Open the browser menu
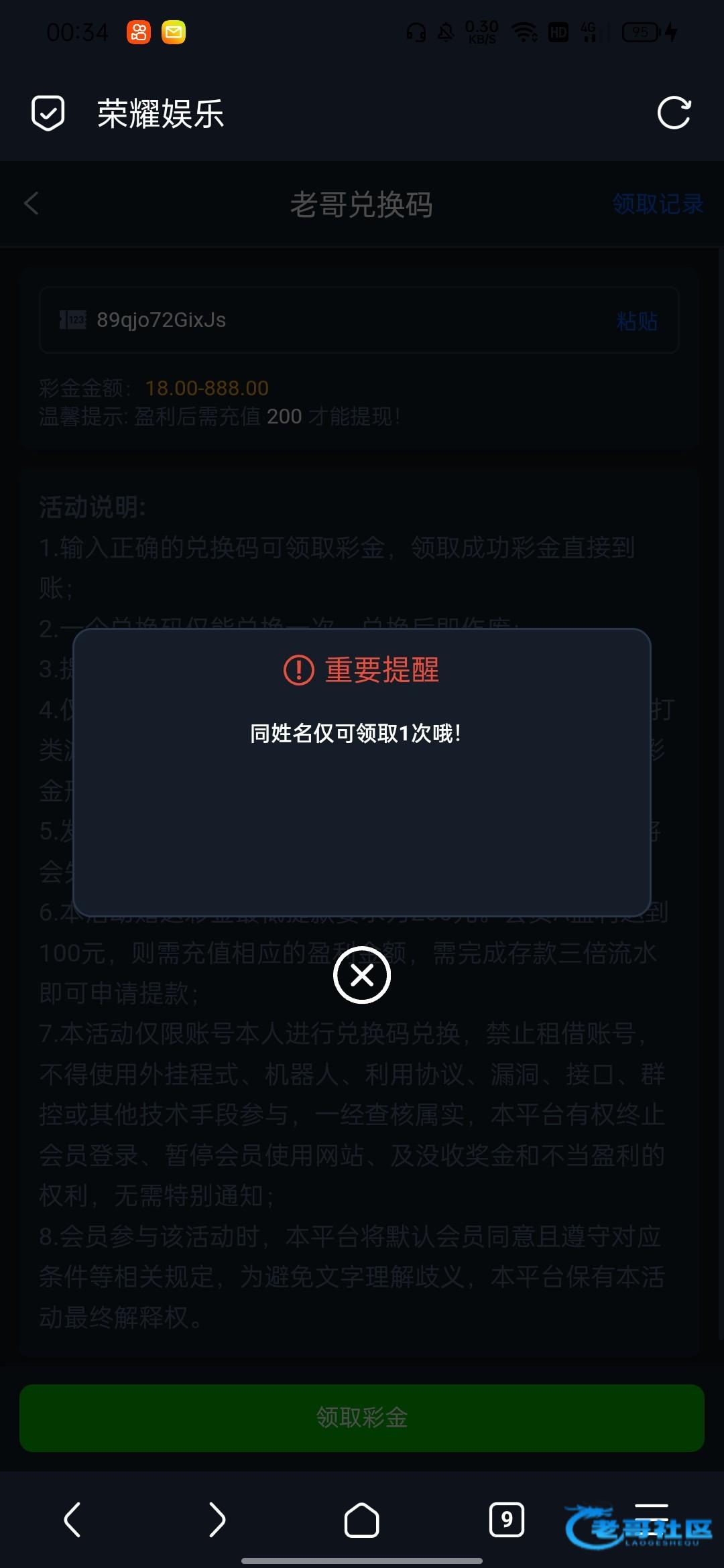 click(652, 1516)
